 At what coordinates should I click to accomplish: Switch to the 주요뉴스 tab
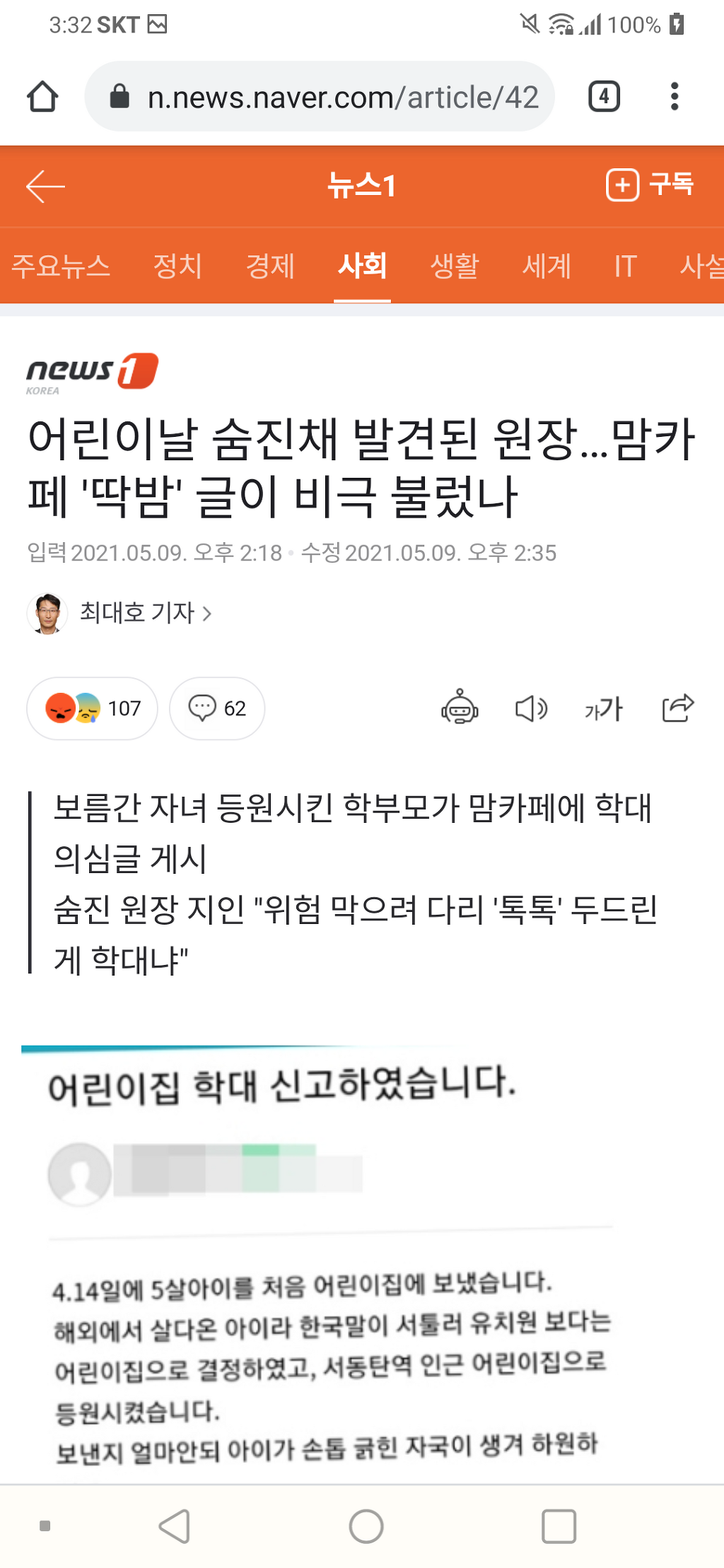(61, 267)
